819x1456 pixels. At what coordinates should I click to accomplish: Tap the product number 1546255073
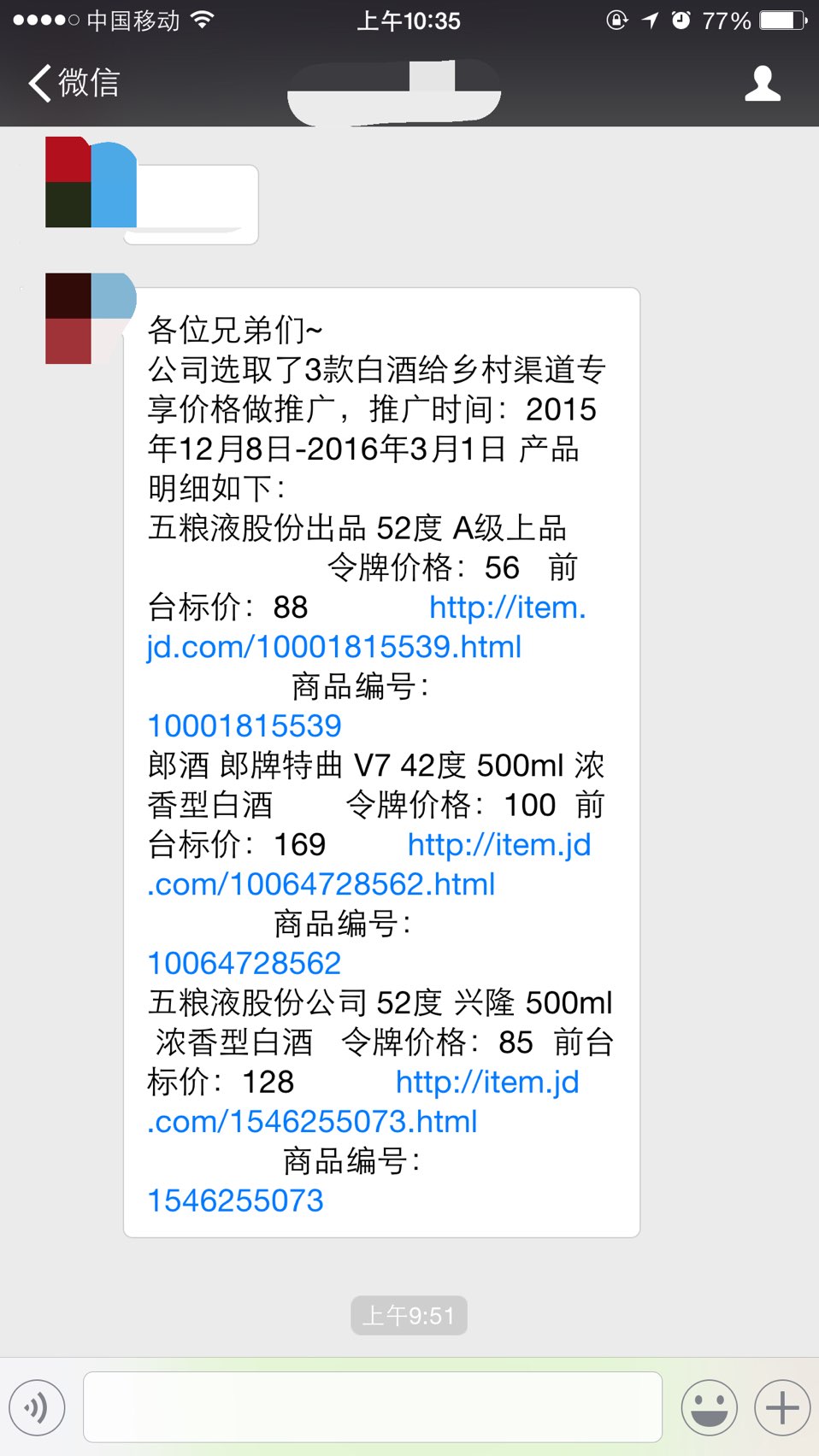pos(236,1201)
